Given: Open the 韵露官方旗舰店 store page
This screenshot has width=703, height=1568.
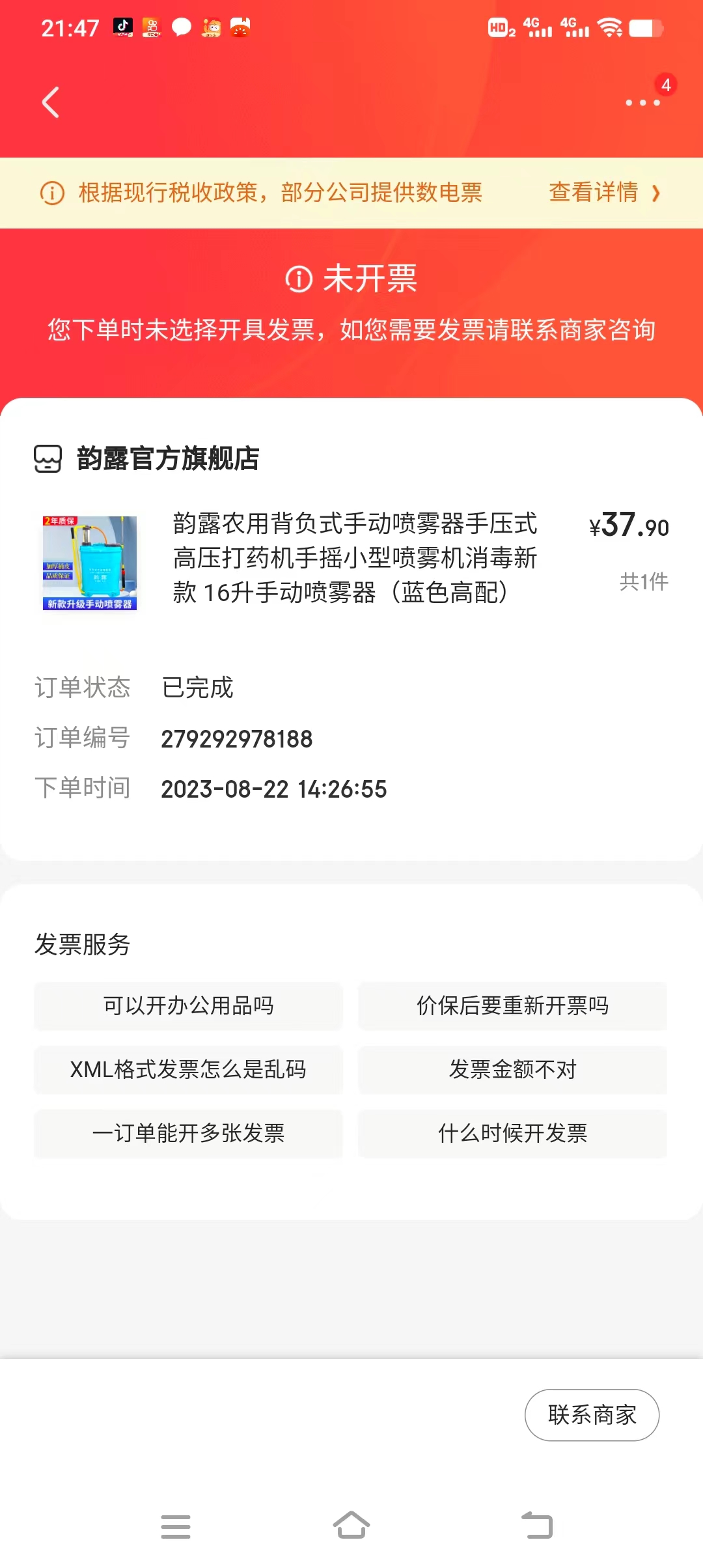Looking at the screenshot, I should click(x=167, y=458).
